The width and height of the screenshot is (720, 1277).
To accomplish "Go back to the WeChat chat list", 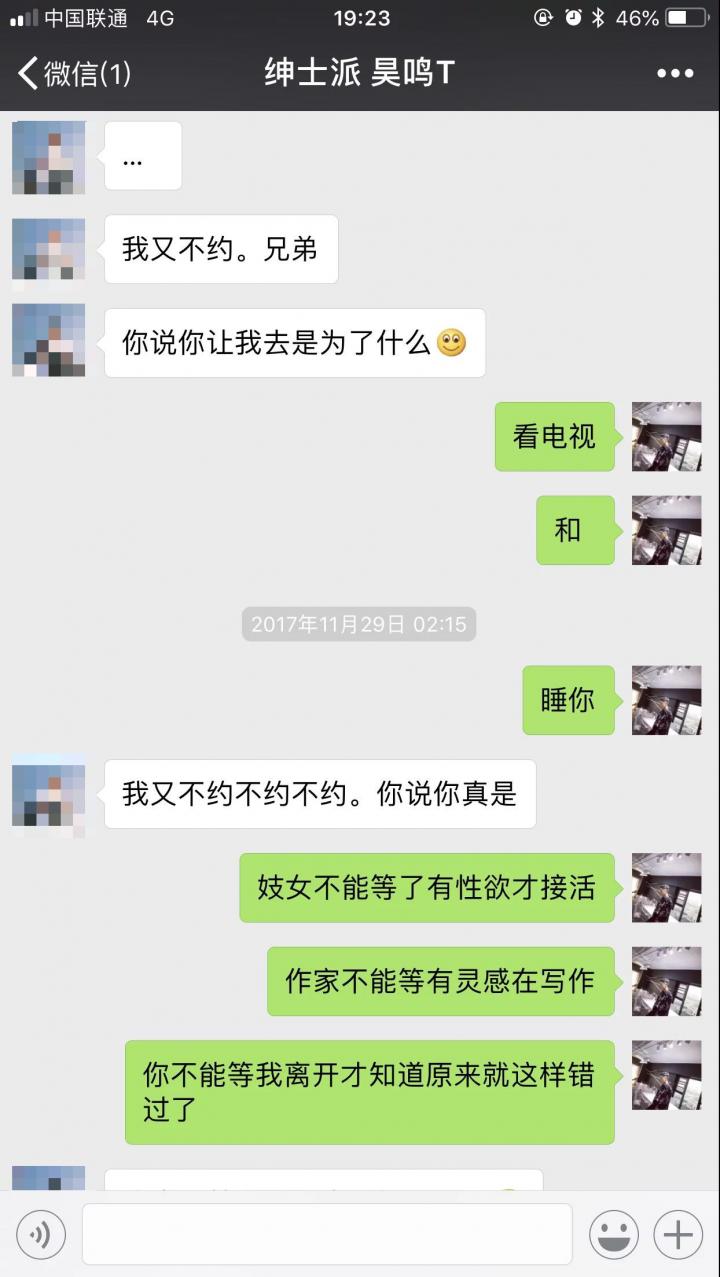I will (x=72, y=73).
